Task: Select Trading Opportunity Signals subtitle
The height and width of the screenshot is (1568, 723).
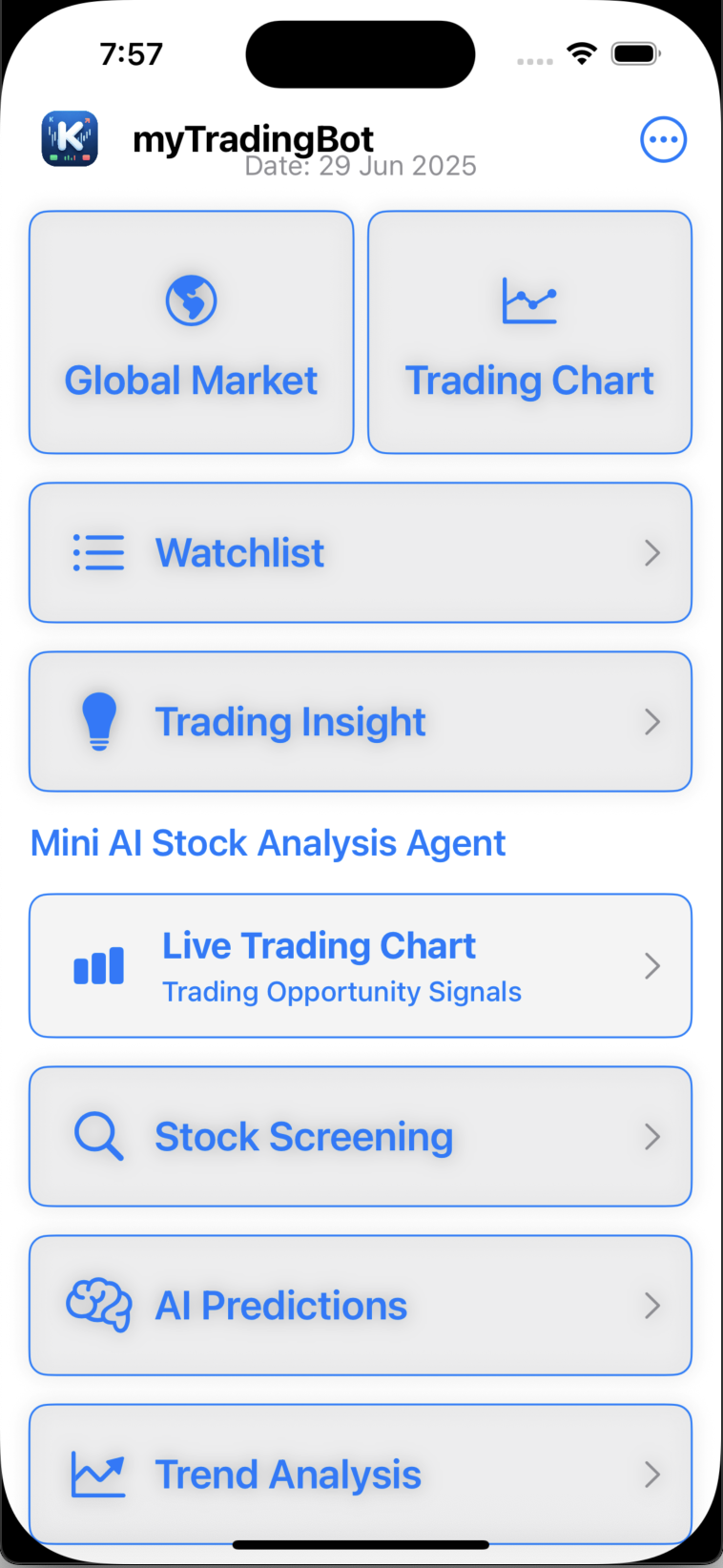Action: [x=342, y=992]
